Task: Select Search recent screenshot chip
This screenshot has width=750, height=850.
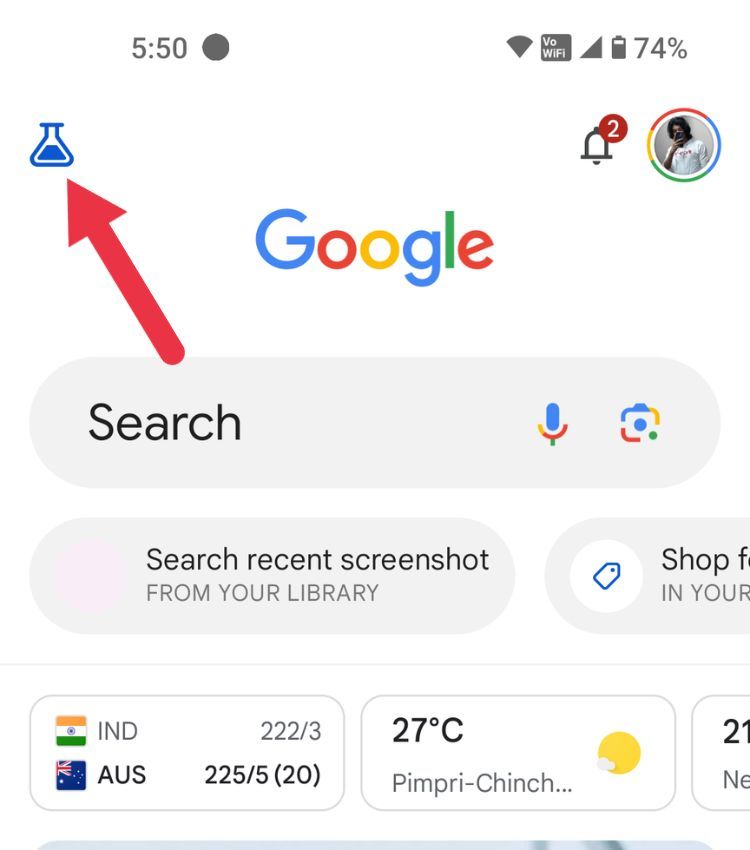Action: (x=272, y=575)
